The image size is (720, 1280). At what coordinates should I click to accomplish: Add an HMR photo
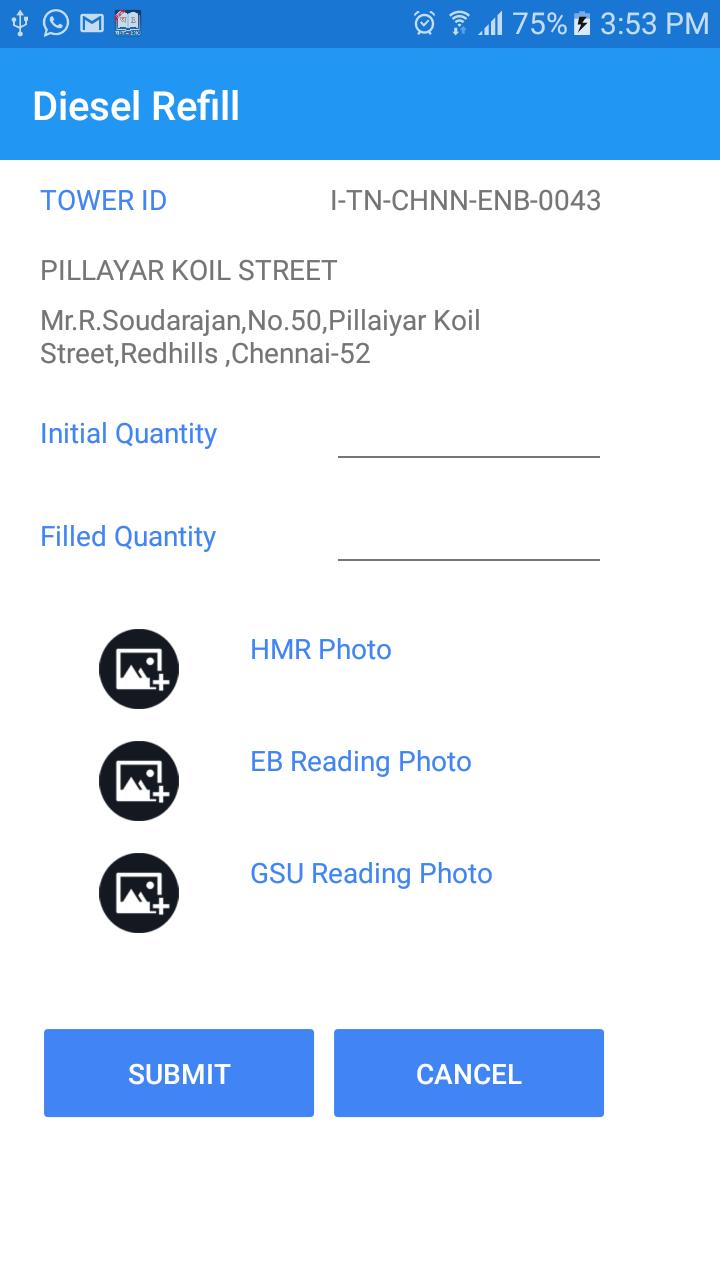click(139, 669)
